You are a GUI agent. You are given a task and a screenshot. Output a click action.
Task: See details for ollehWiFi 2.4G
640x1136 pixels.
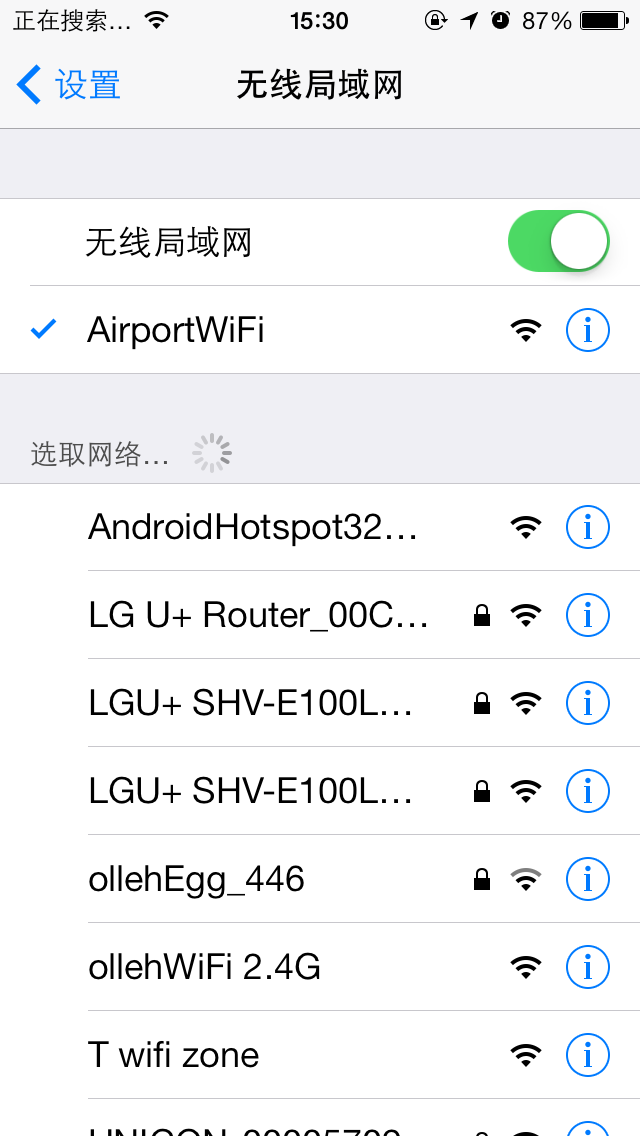click(x=587, y=966)
